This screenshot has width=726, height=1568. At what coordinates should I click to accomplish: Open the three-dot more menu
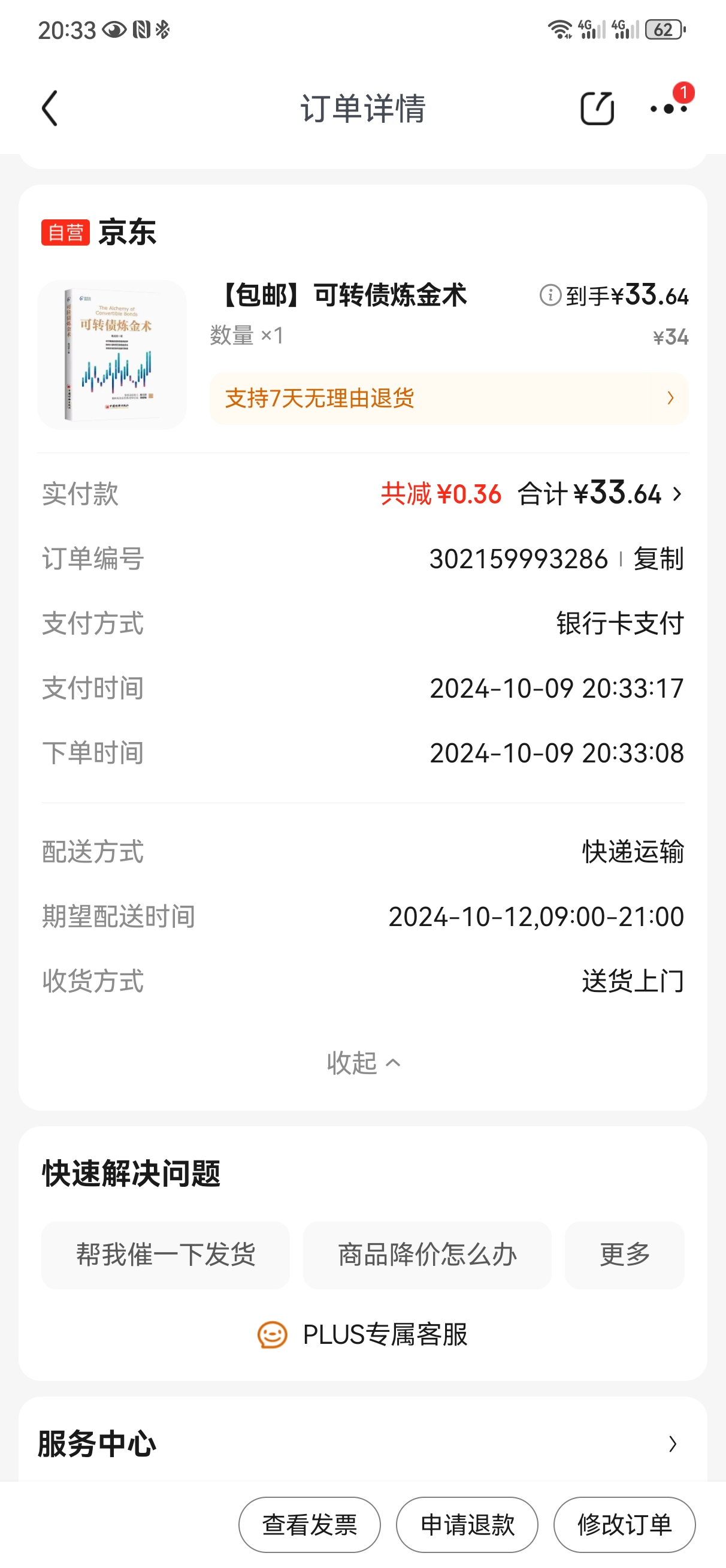(x=668, y=109)
